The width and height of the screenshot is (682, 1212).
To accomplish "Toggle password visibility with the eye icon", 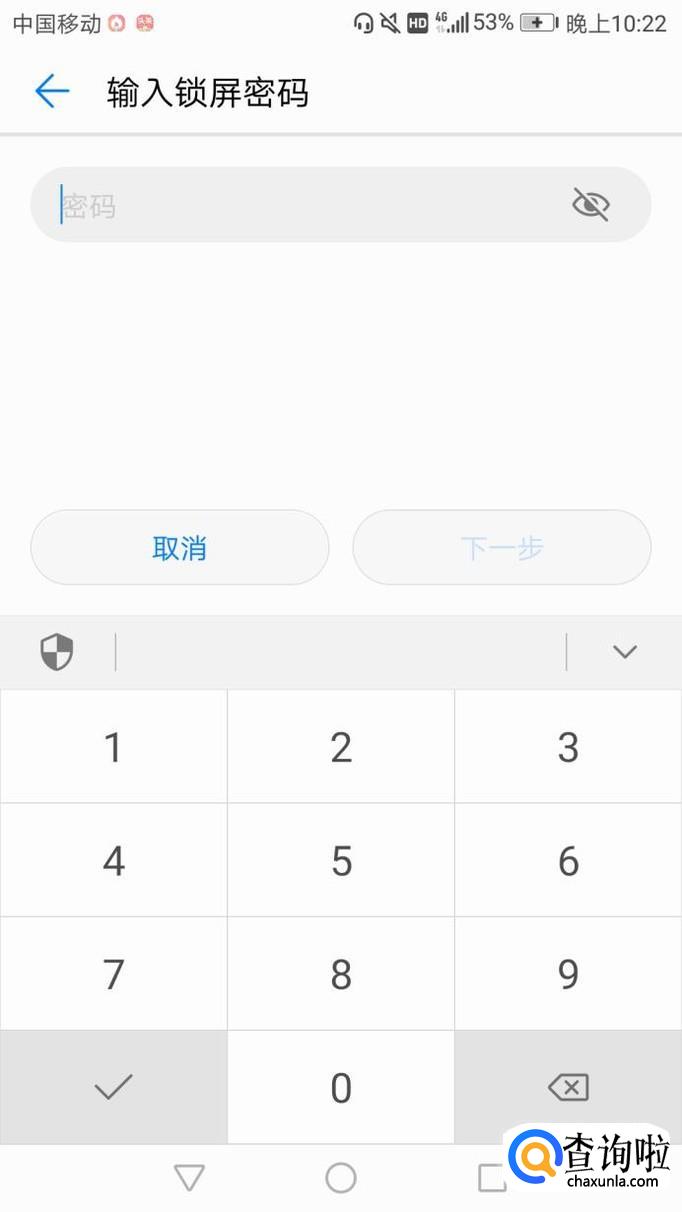I will 590,204.
